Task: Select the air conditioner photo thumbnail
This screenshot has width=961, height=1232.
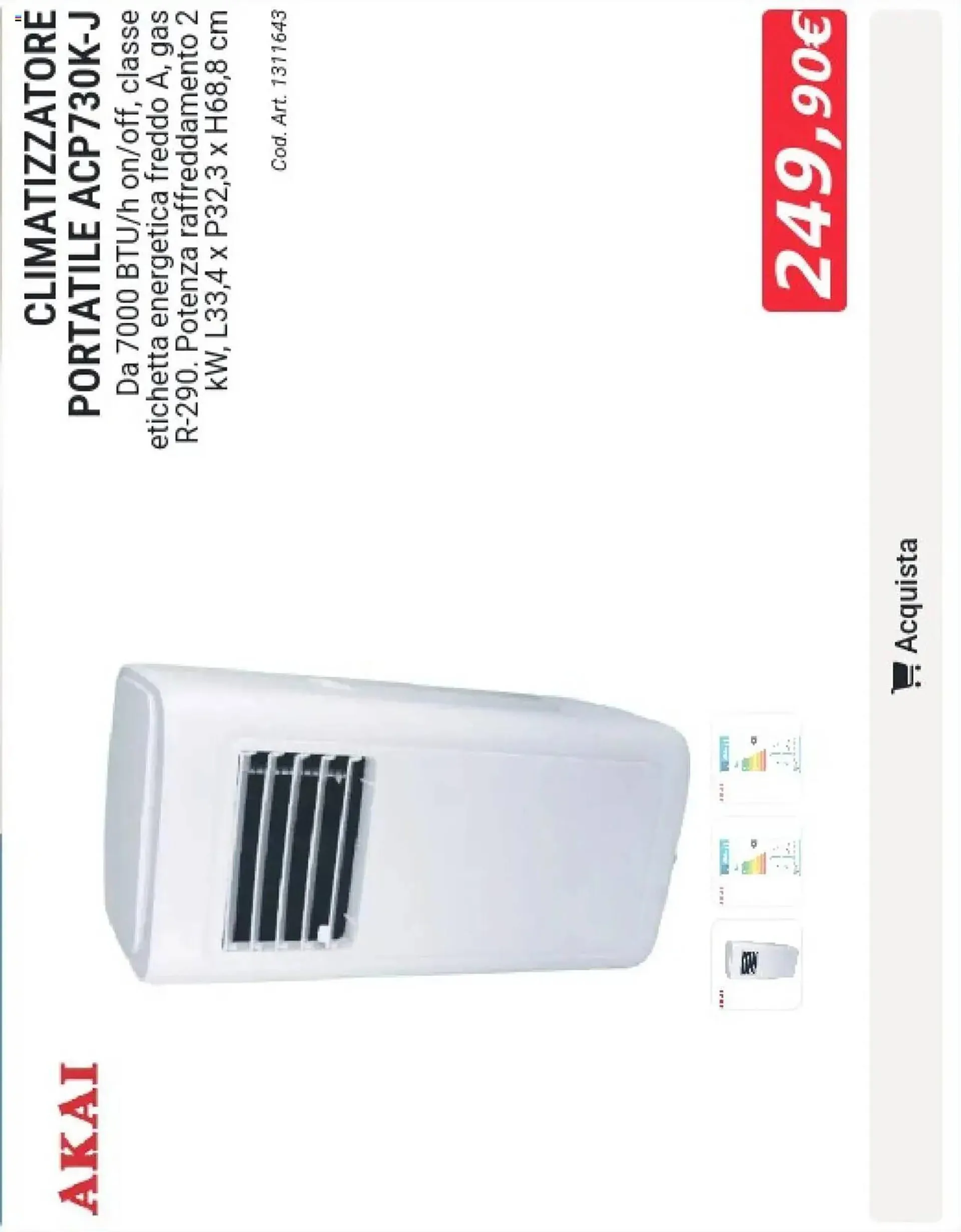Action: click(x=757, y=964)
